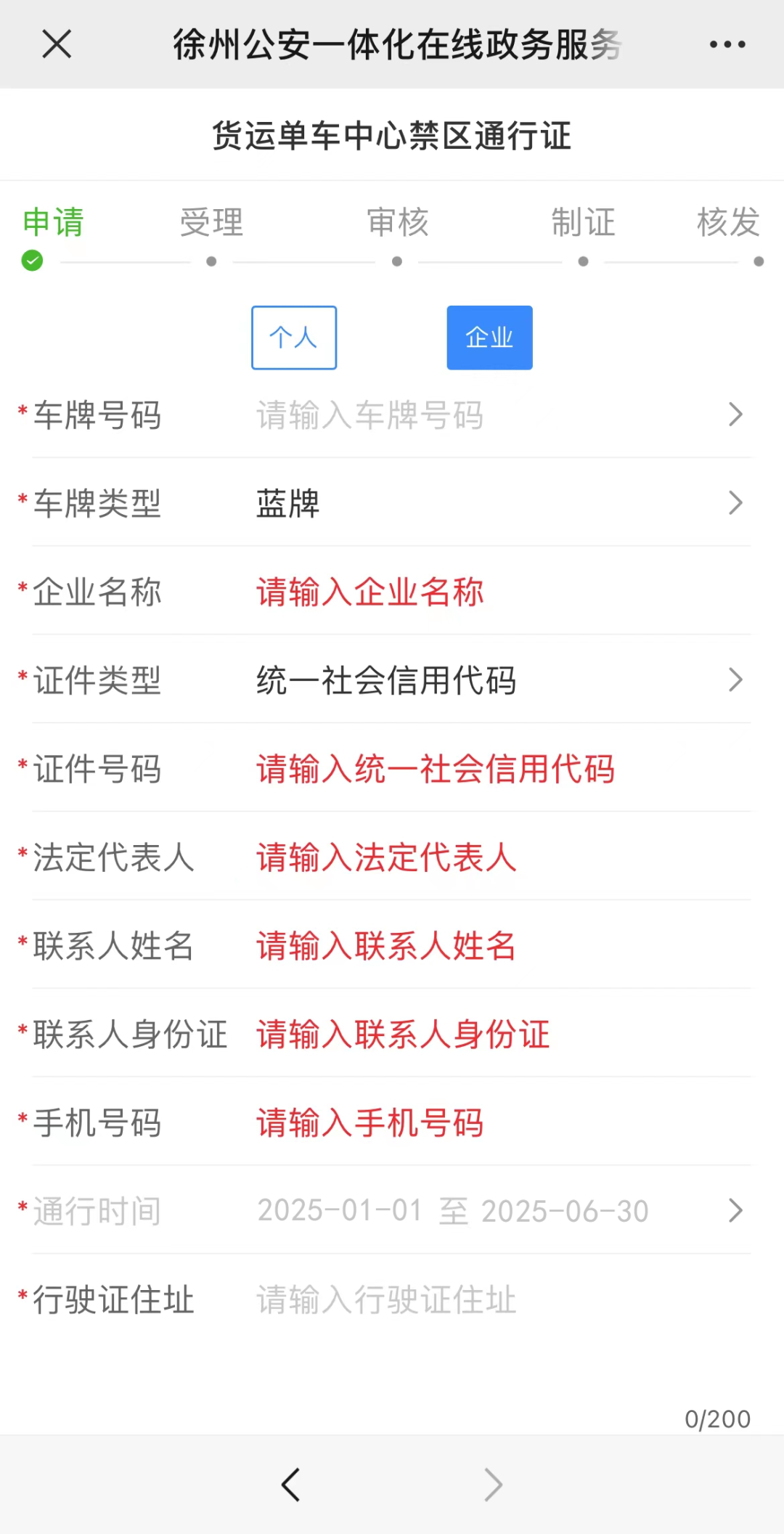Click the 企业名称 input field
Viewport: 784px width, 1534px height.
[370, 592]
